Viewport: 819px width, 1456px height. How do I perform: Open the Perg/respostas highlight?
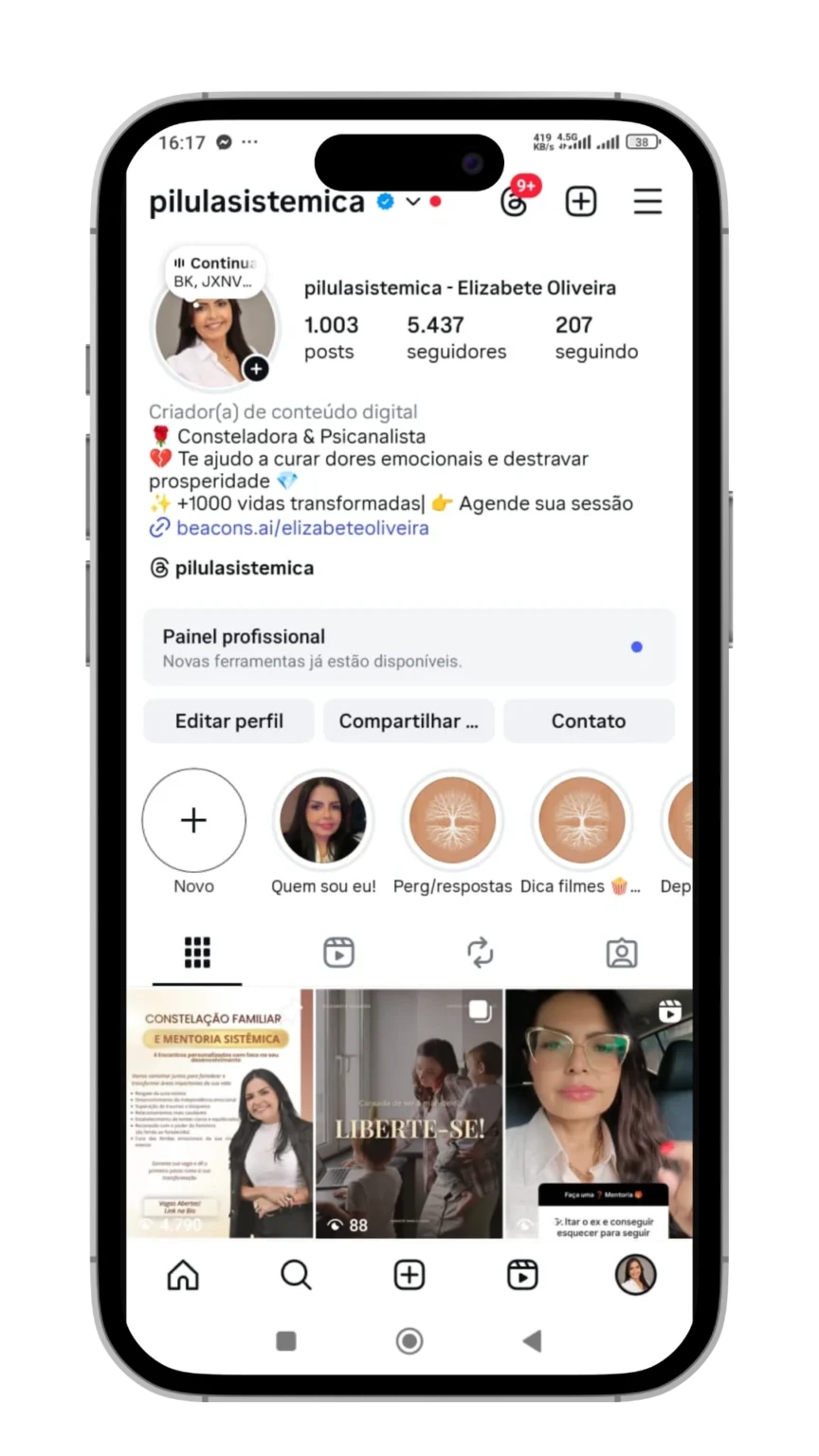click(452, 821)
